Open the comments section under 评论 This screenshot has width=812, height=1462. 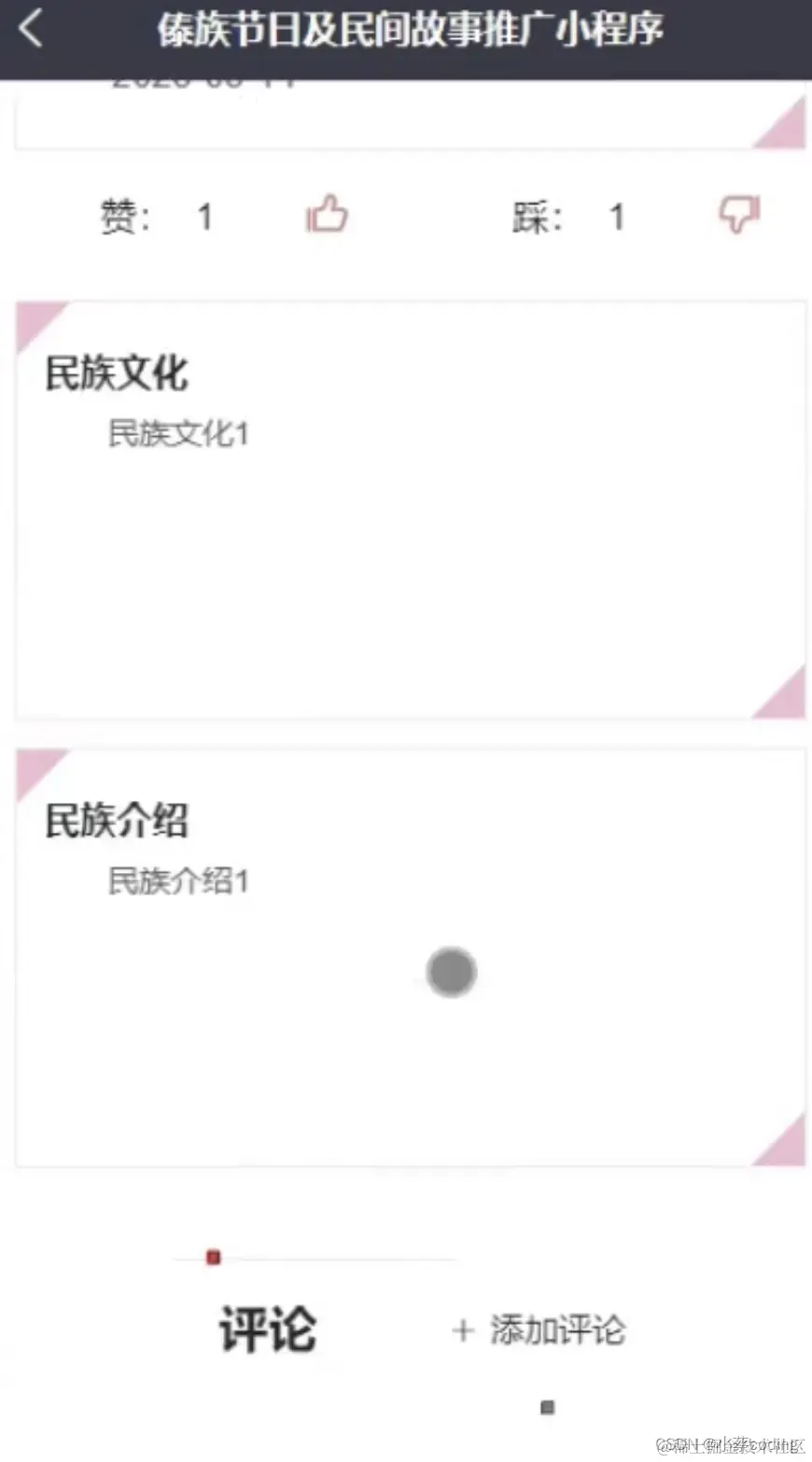pyautogui.click(x=270, y=1328)
